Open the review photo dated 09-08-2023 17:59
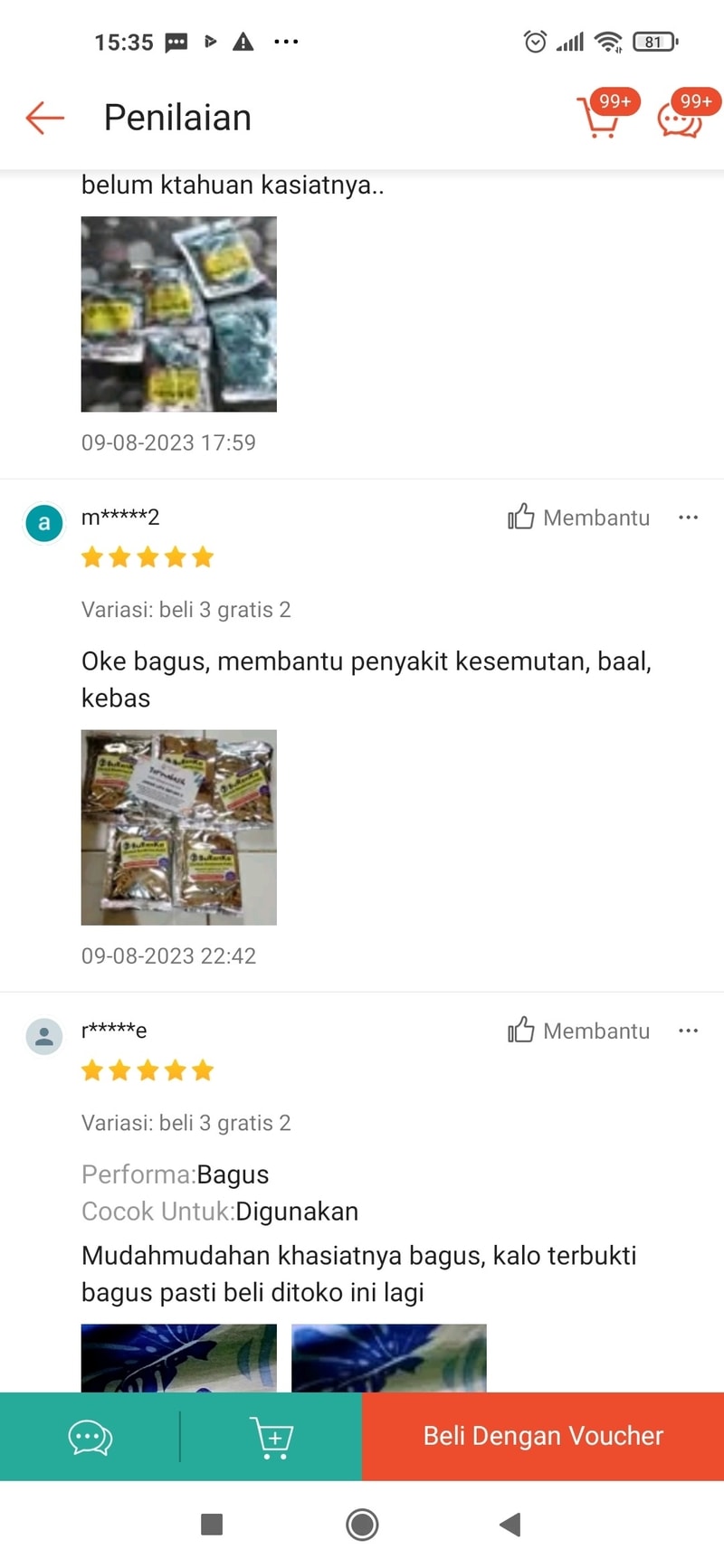724x1568 pixels. pyautogui.click(x=179, y=314)
